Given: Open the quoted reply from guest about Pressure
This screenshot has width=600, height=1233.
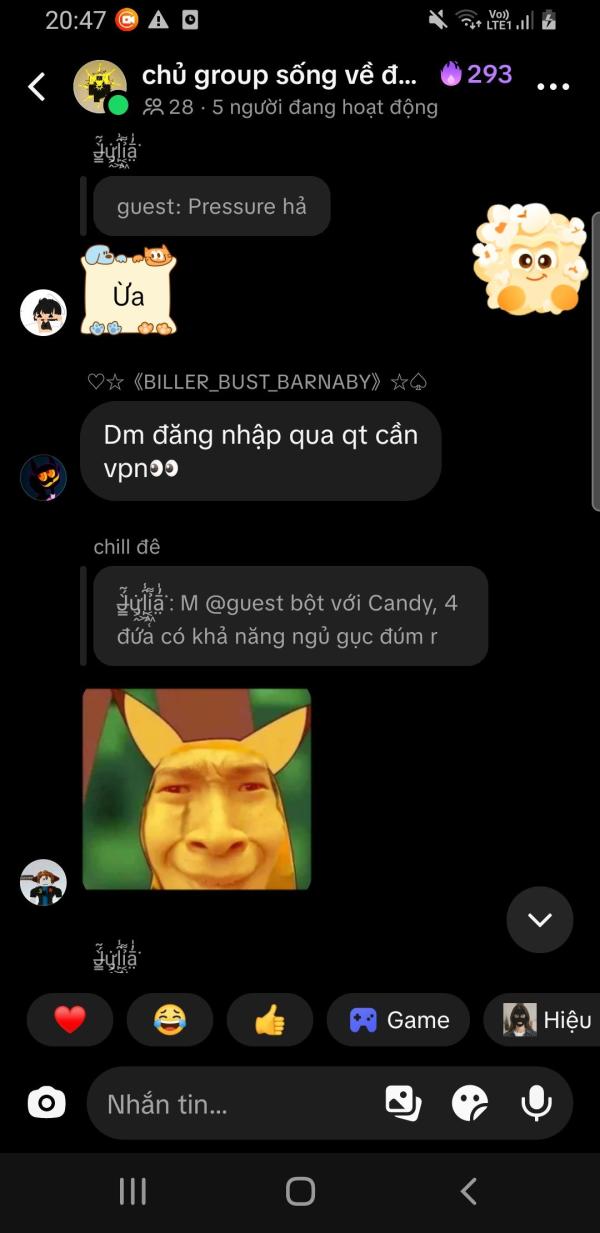Looking at the screenshot, I should (x=212, y=206).
